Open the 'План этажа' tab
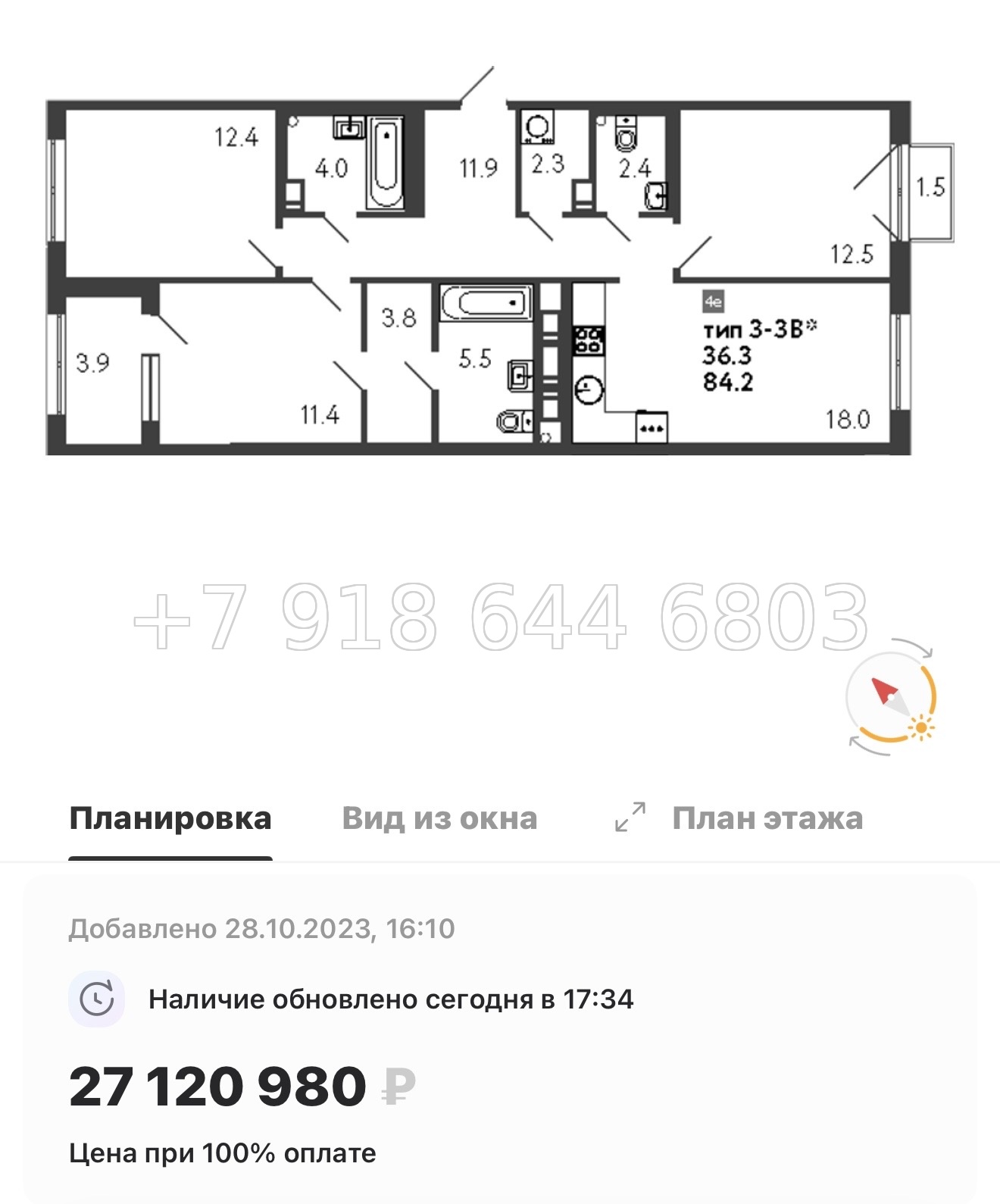Screen dimensions: 1000x1204 767,818
